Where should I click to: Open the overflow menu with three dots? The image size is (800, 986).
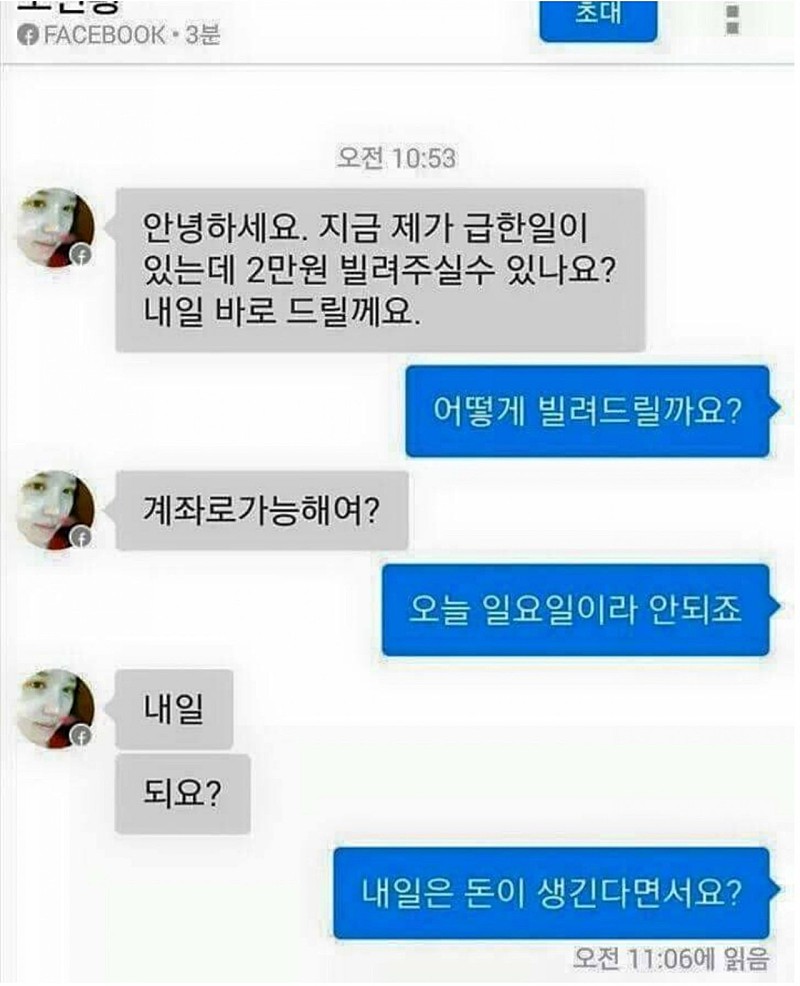click(732, 19)
